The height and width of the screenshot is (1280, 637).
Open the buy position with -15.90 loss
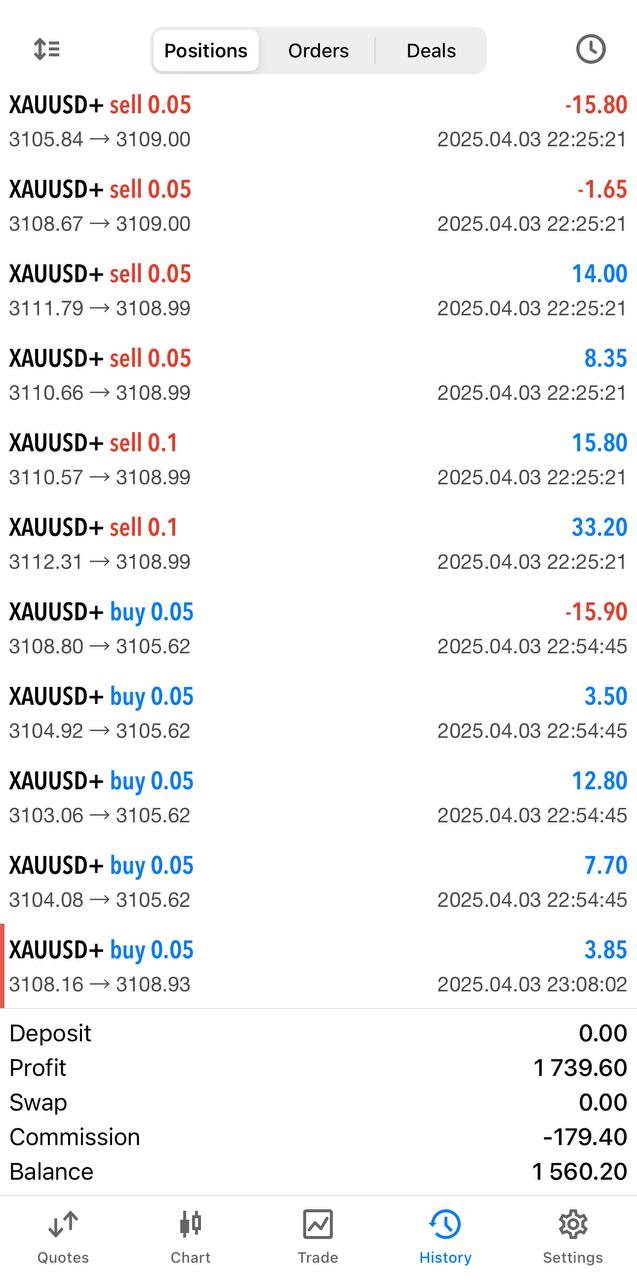(x=318, y=628)
